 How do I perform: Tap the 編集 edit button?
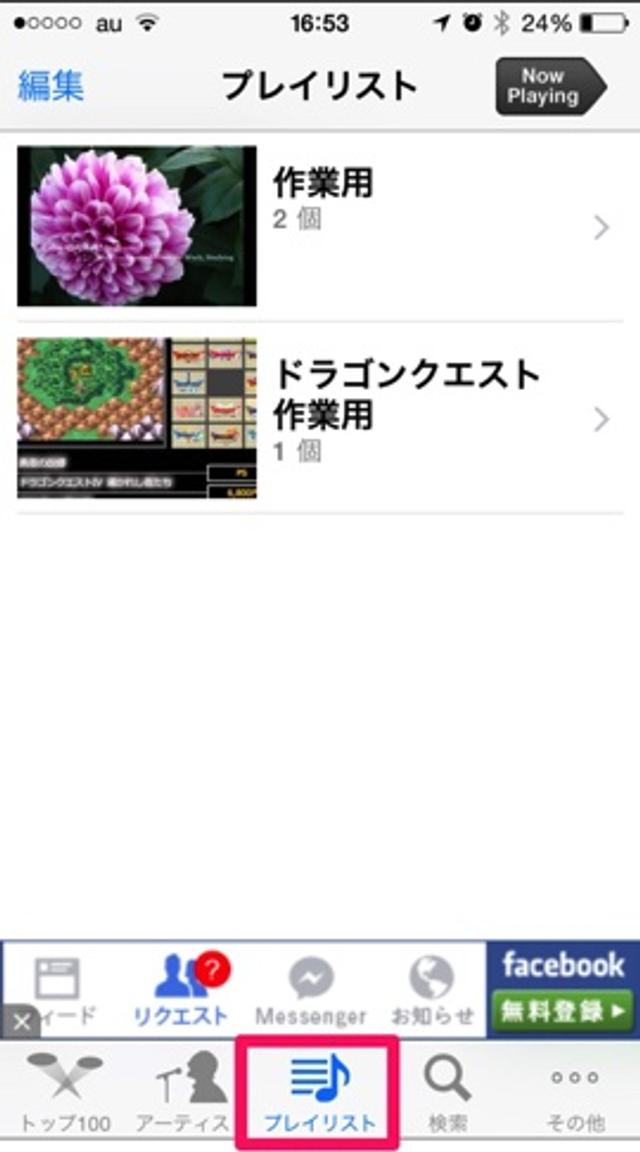coord(51,86)
